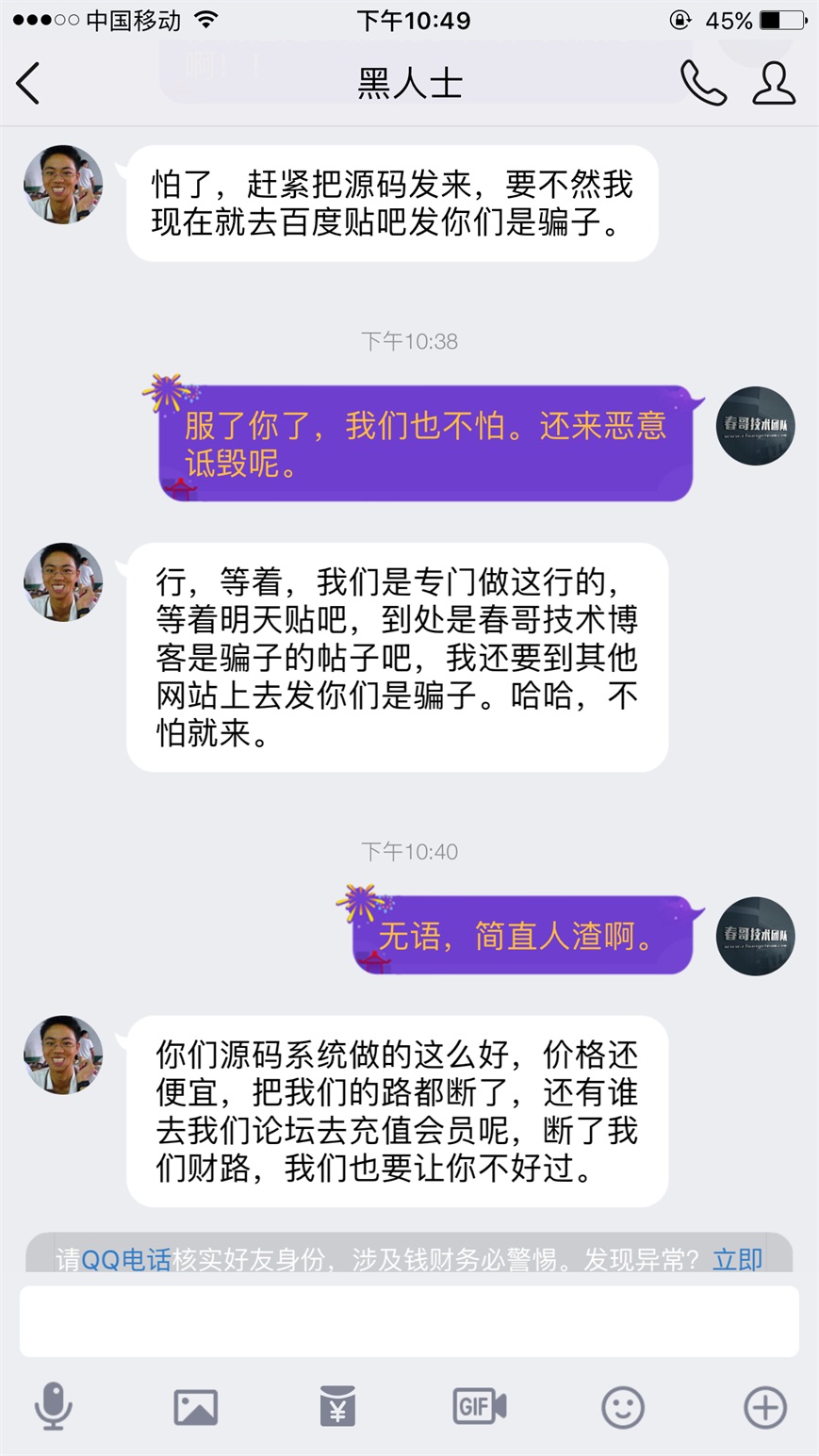This screenshot has width=819, height=1456.
Task: Open the GIF camera shortcut icon
Action: tap(479, 1409)
